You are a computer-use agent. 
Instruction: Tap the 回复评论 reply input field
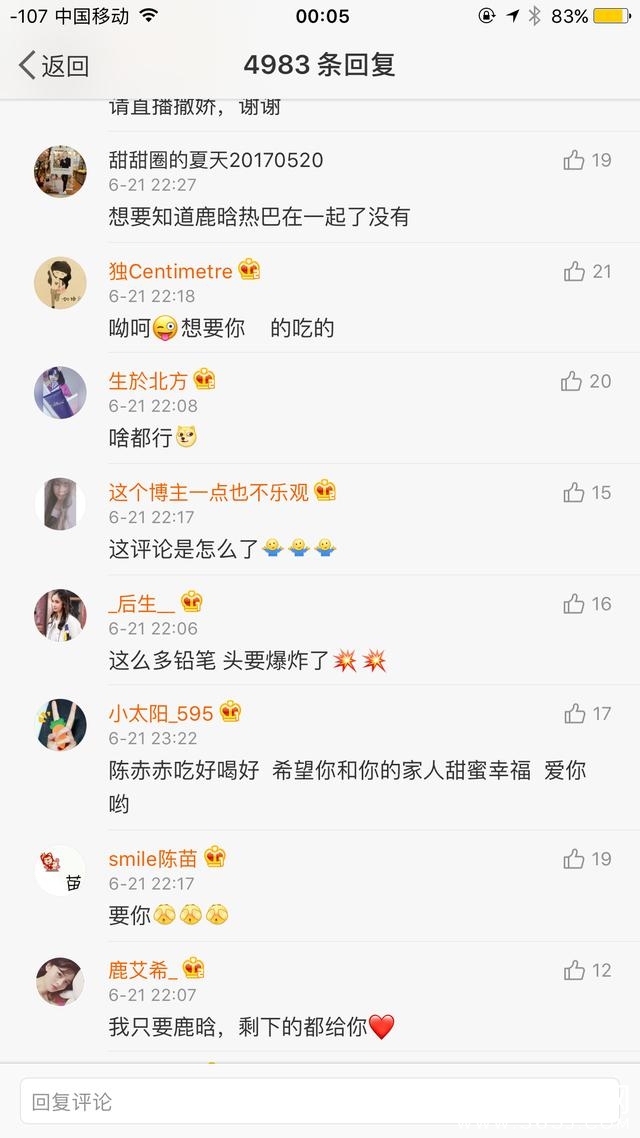[320, 1102]
